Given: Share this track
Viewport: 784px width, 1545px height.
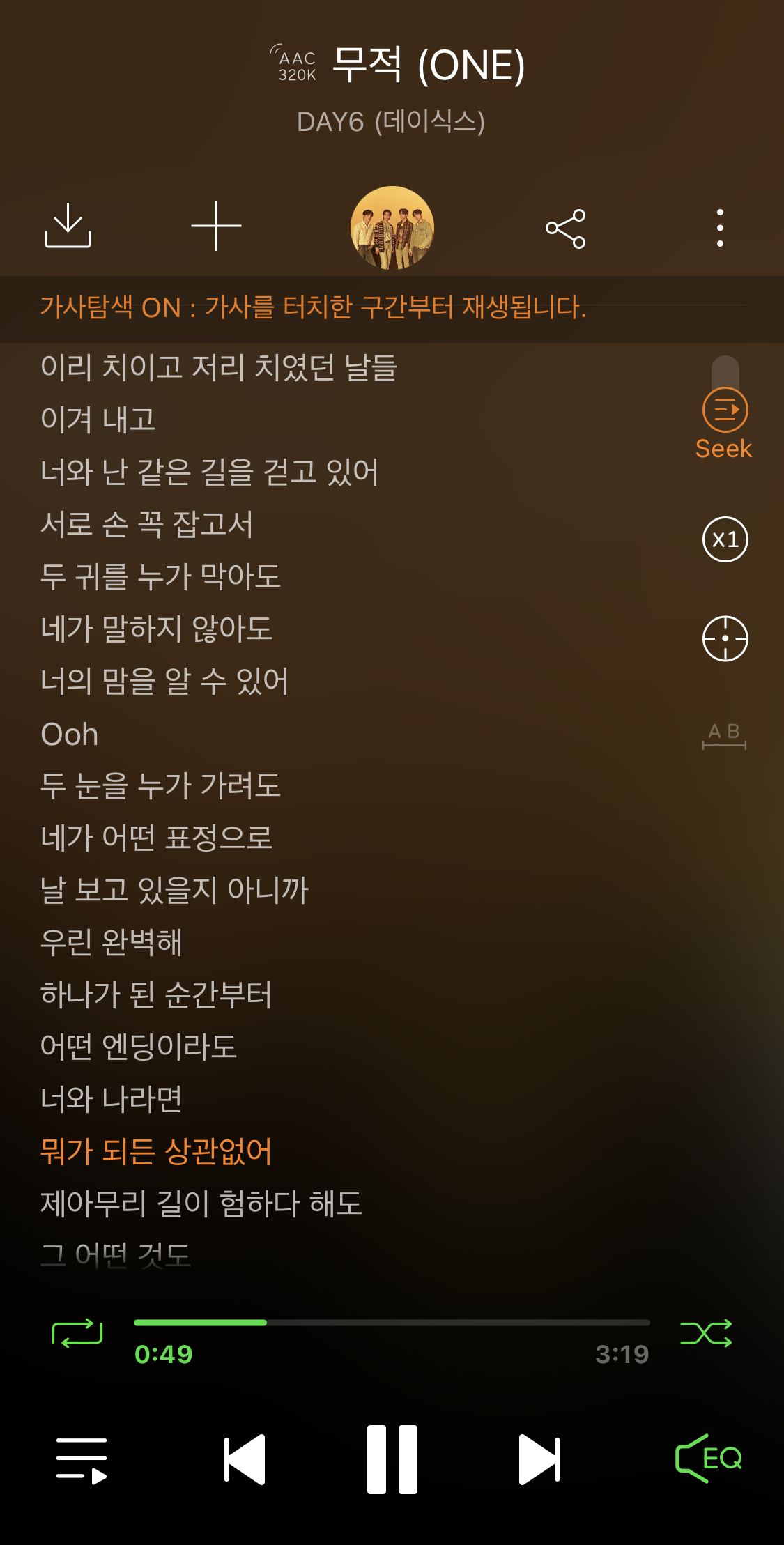Looking at the screenshot, I should tap(565, 228).
